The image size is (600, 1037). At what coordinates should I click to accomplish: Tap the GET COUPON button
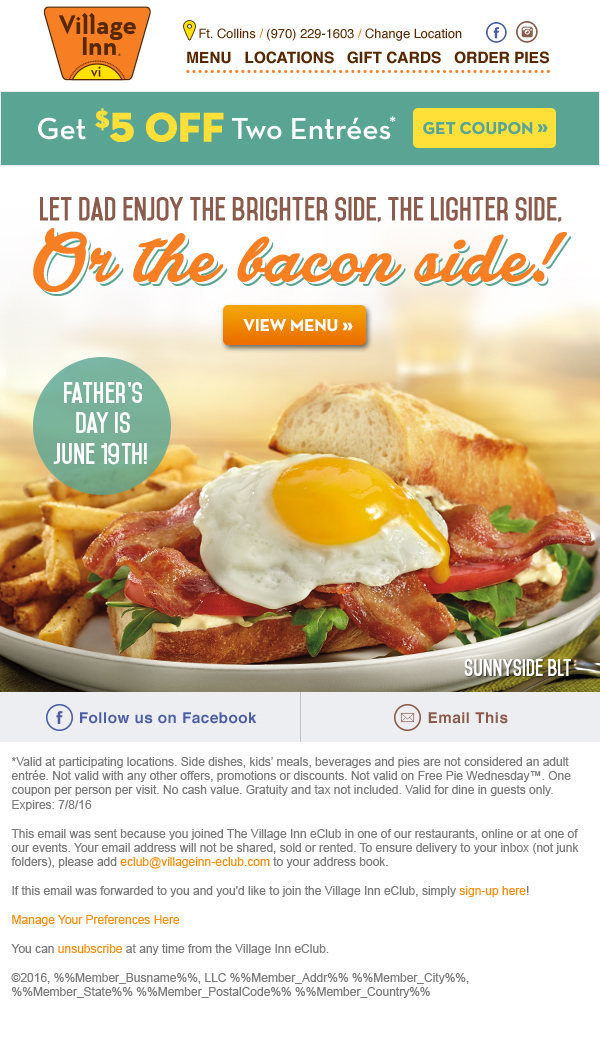[484, 128]
